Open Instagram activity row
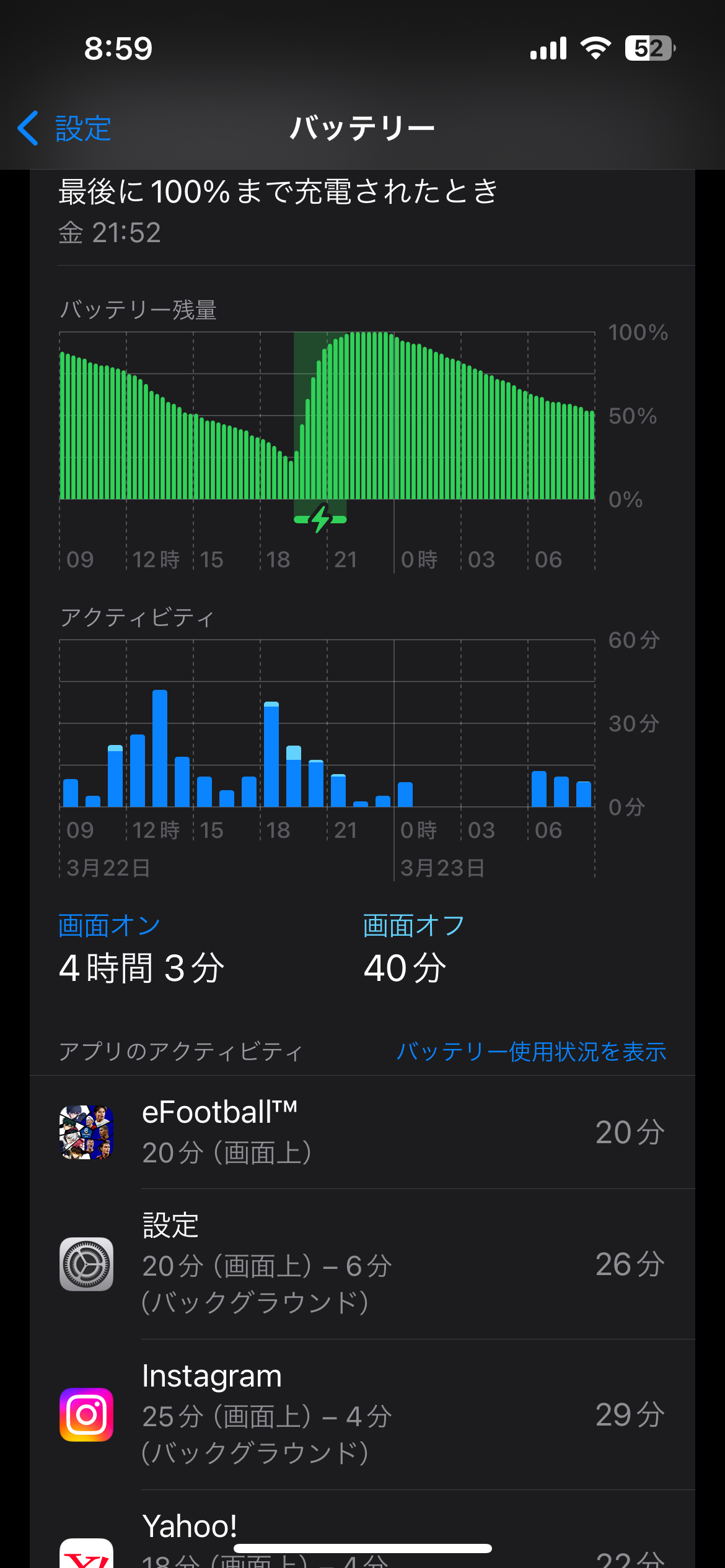This screenshot has height=1568, width=725. [x=362, y=1414]
